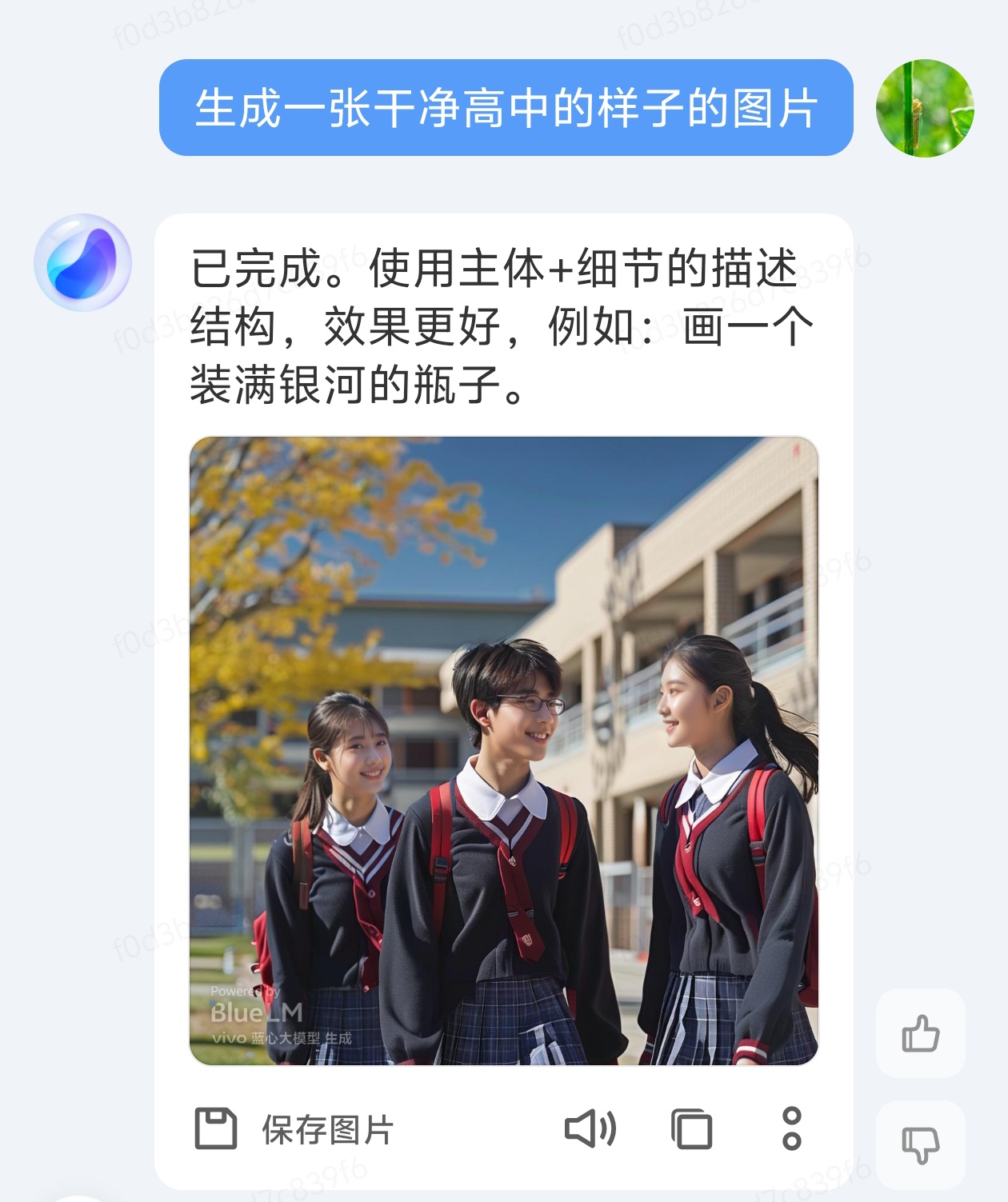Give the response a thumbs down

pyautogui.click(x=920, y=1144)
